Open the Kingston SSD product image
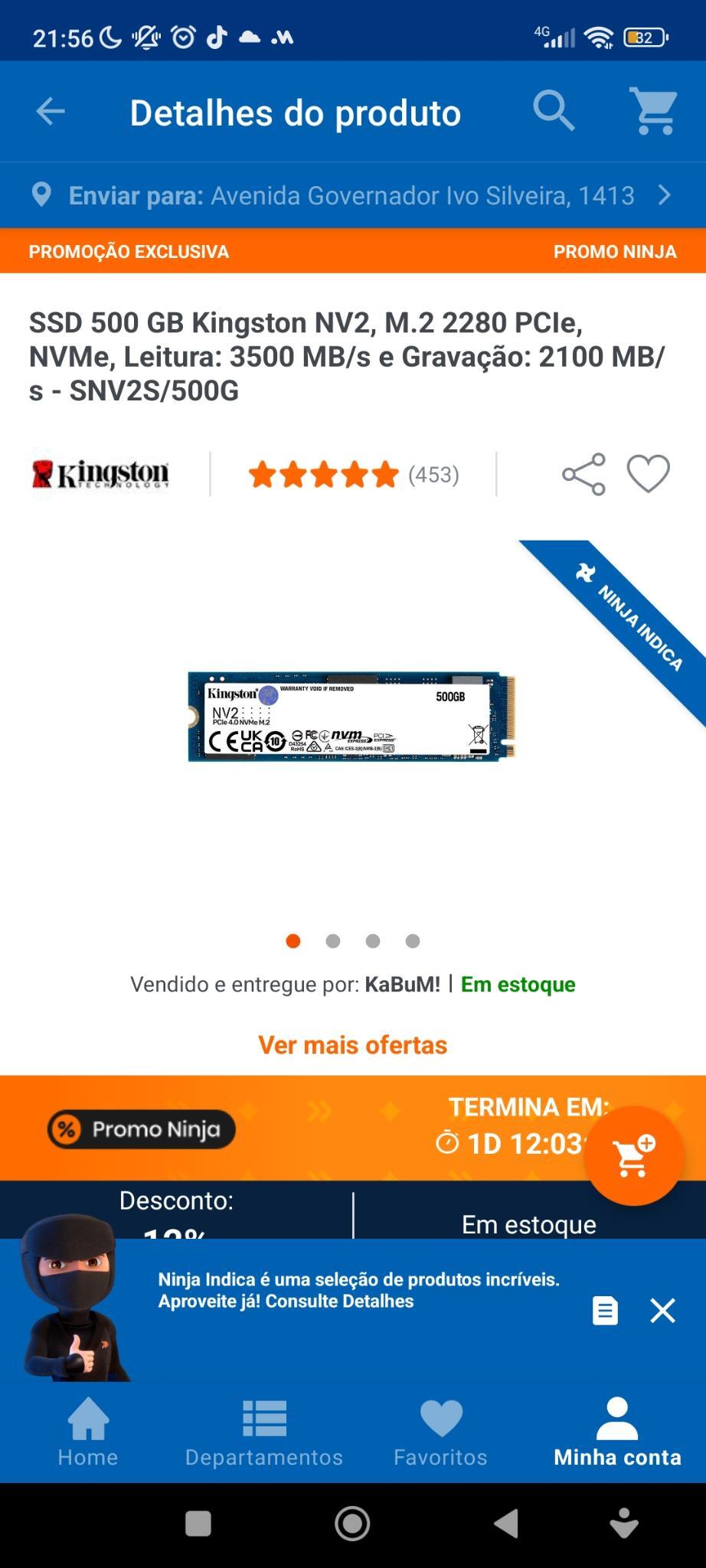 point(352,717)
